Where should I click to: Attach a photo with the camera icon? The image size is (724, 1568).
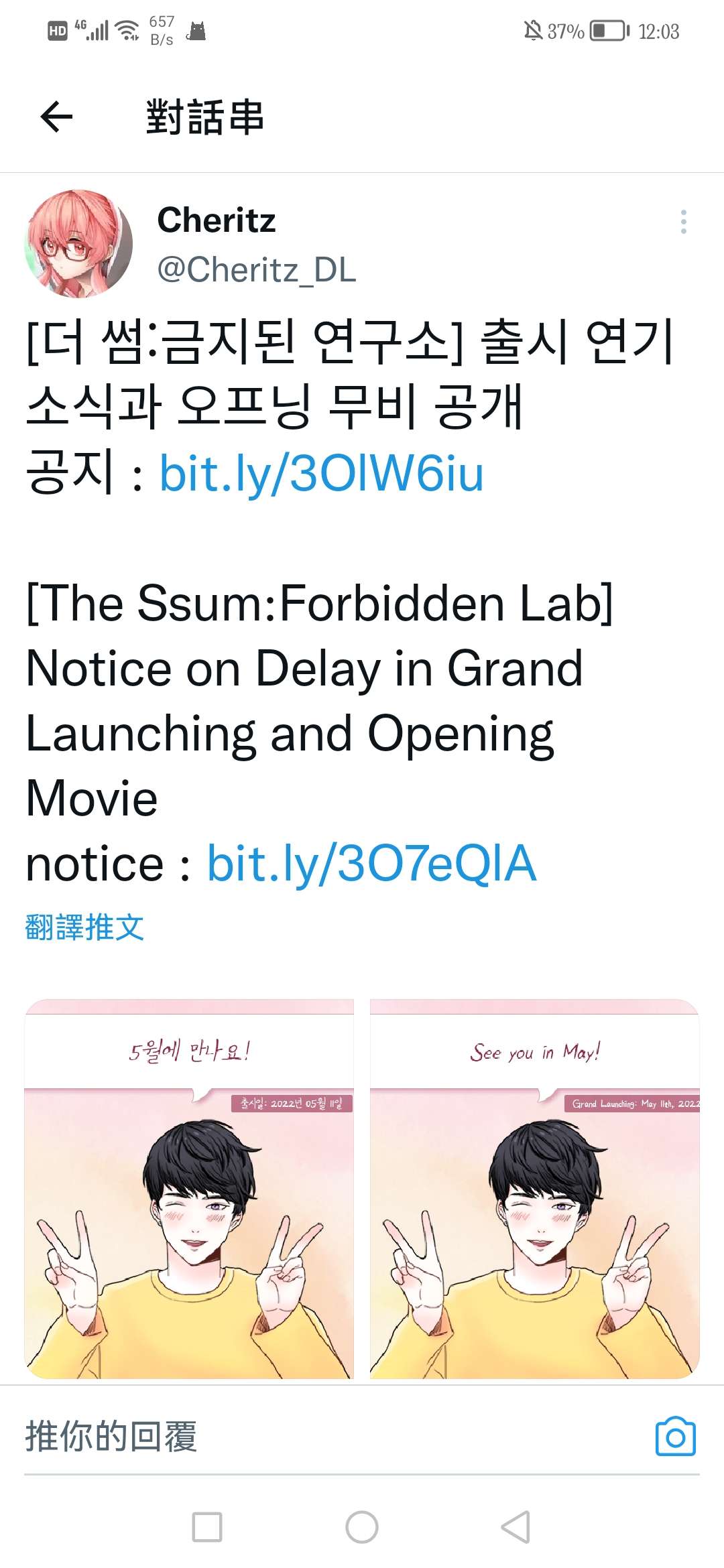coord(675,1437)
